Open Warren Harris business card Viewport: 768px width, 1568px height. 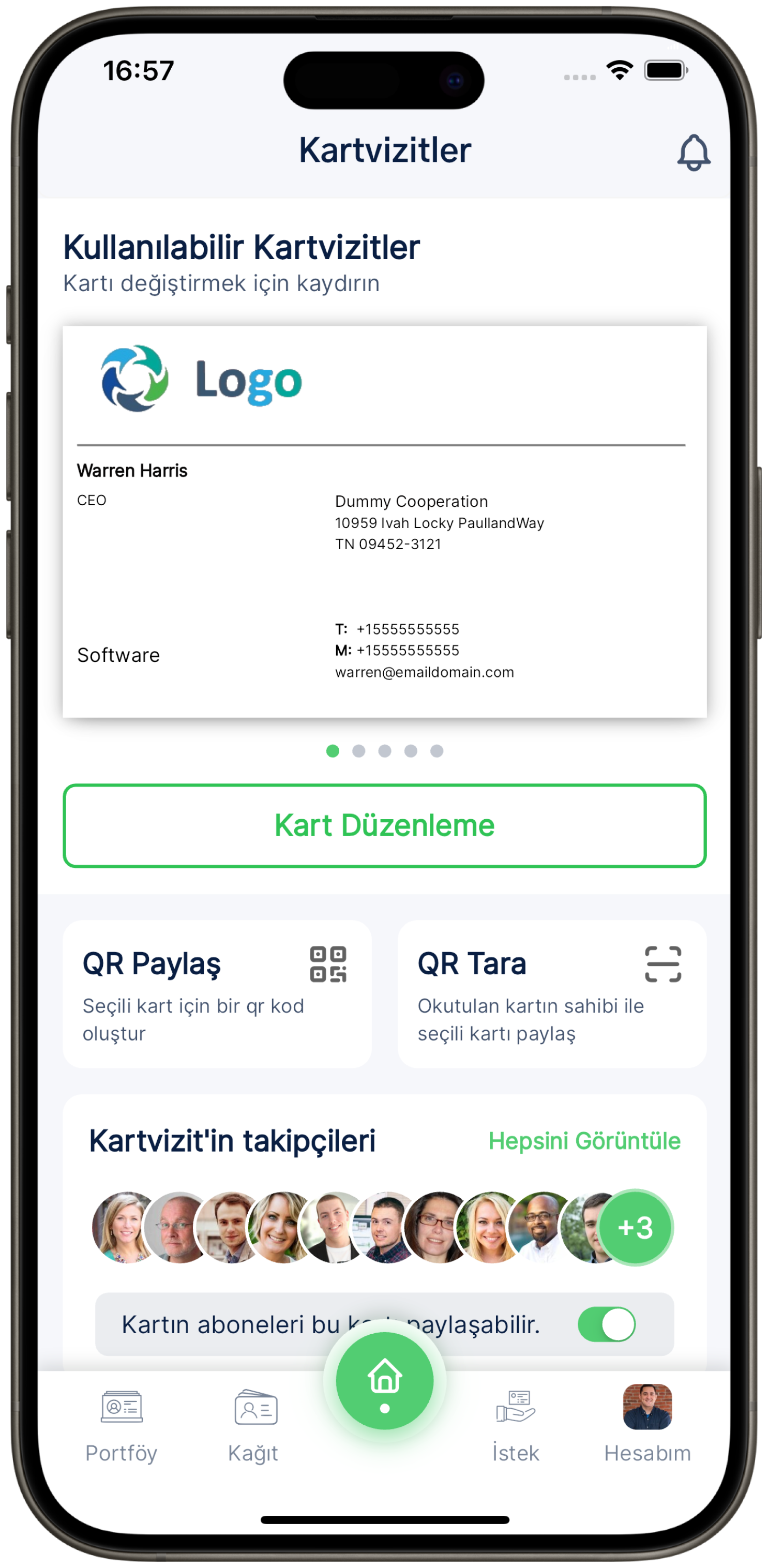(x=384, y=522)
